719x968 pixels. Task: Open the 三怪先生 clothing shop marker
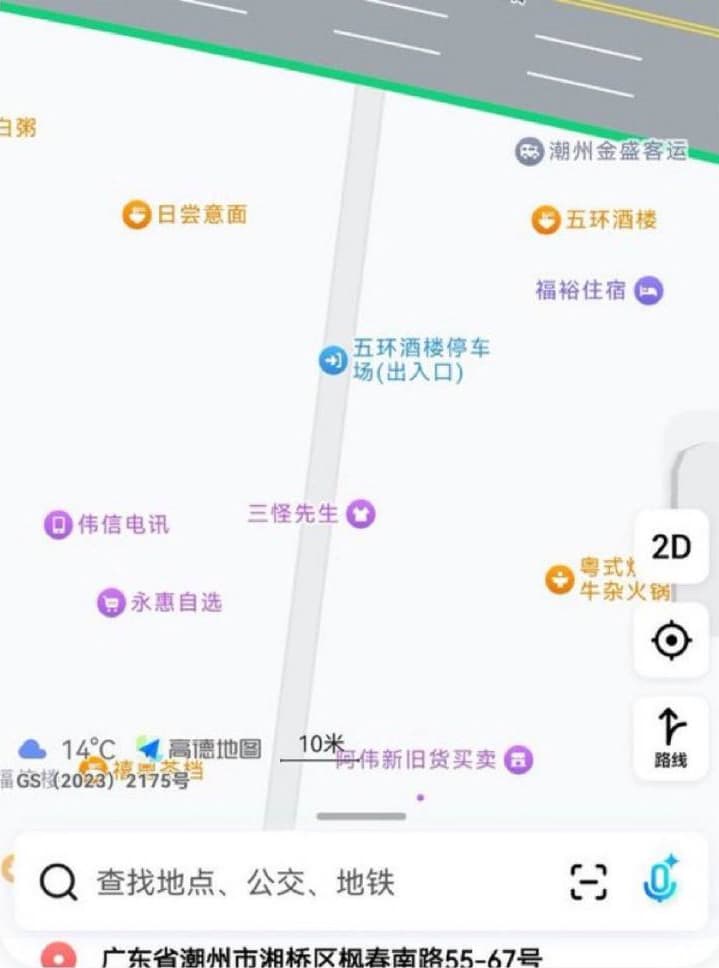pos(361,514)
